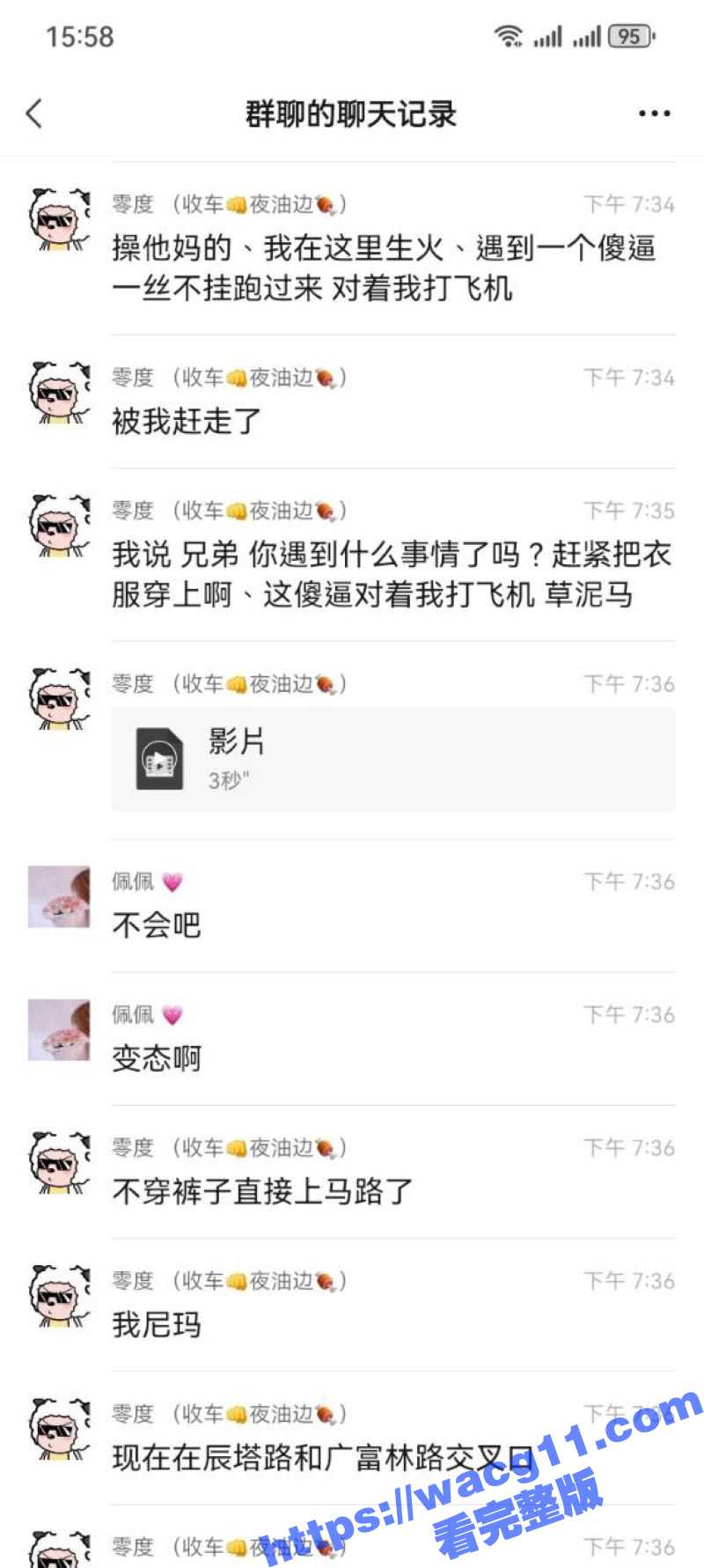Tap 佩佩's avatar next to 不会吧
Viewport: 704px width, 1568px height.
[58, 896]
